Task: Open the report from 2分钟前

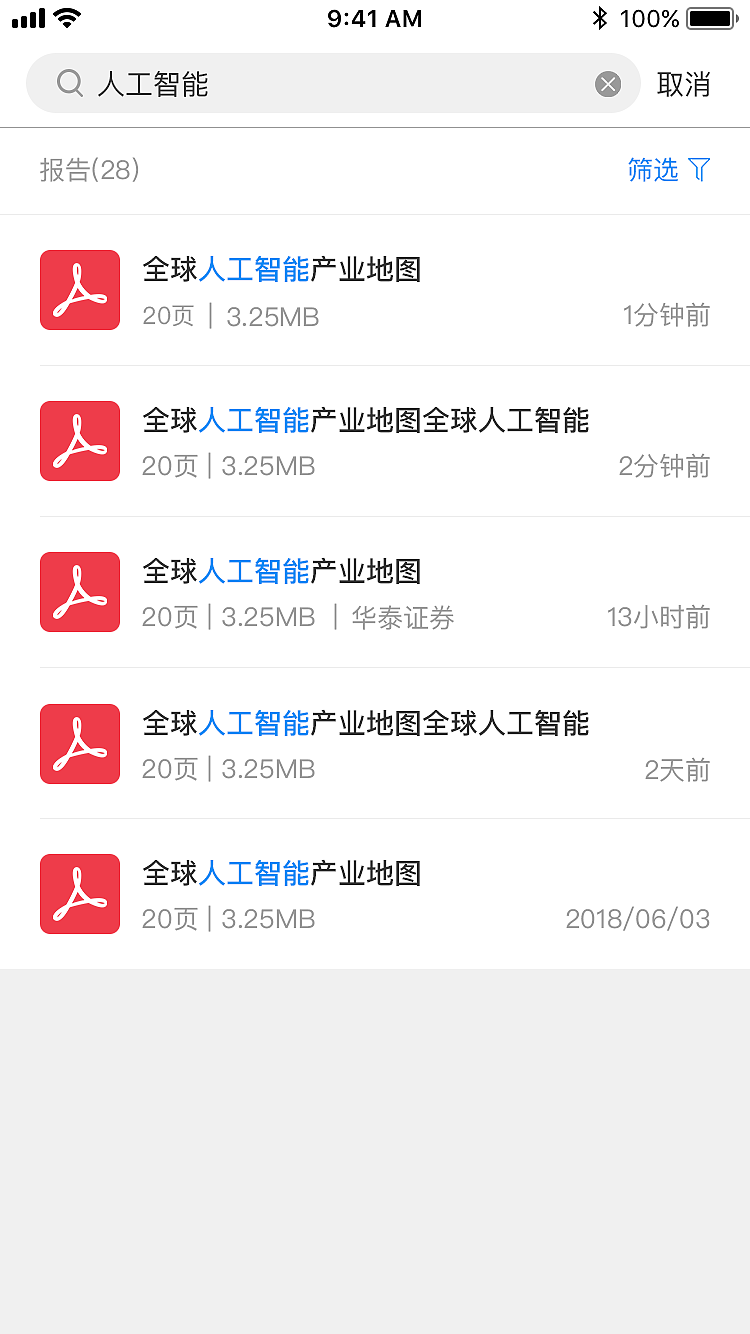Action: tap(365, 421)
